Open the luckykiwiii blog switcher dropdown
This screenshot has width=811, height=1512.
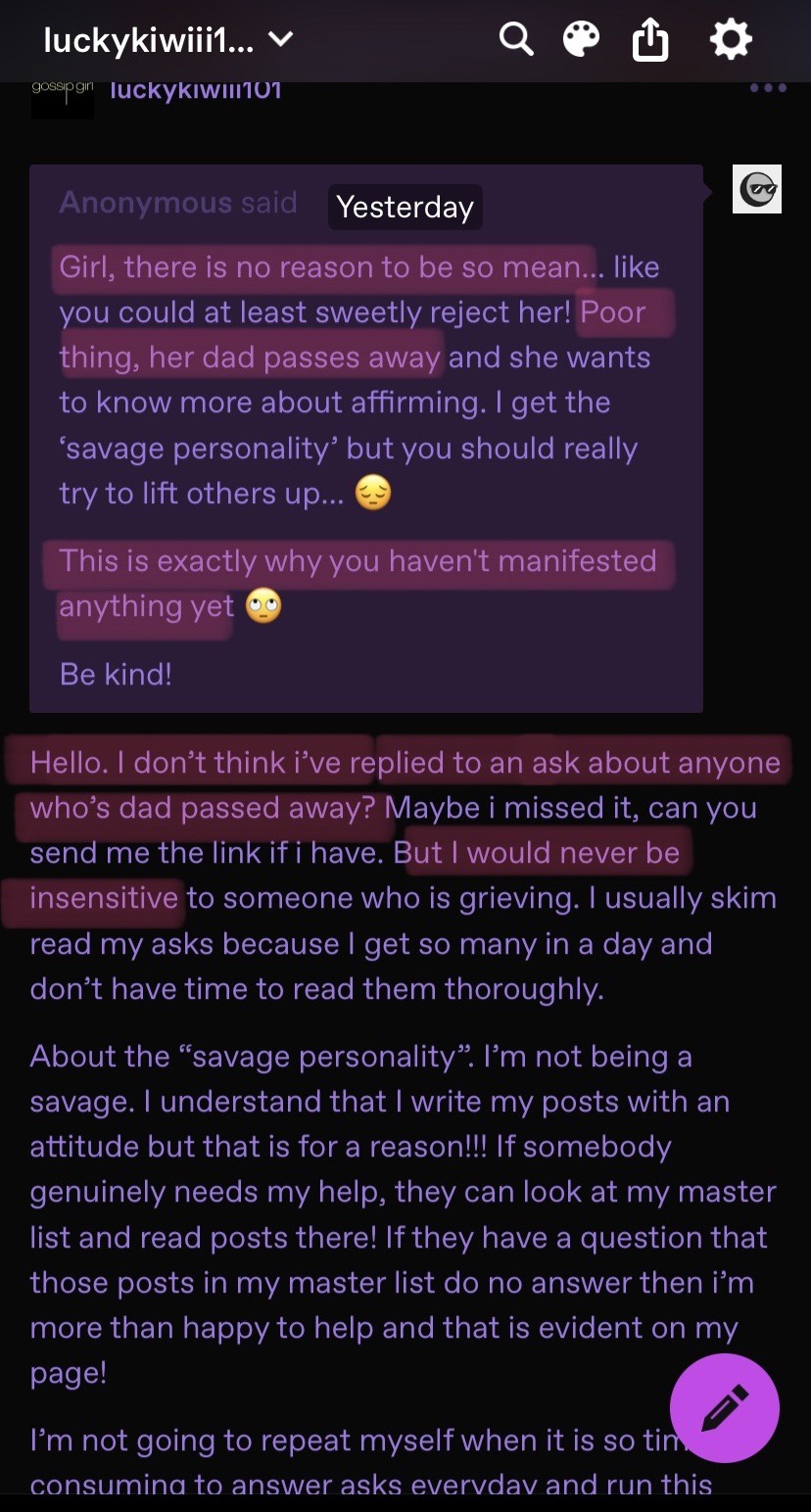coord(168,40)
